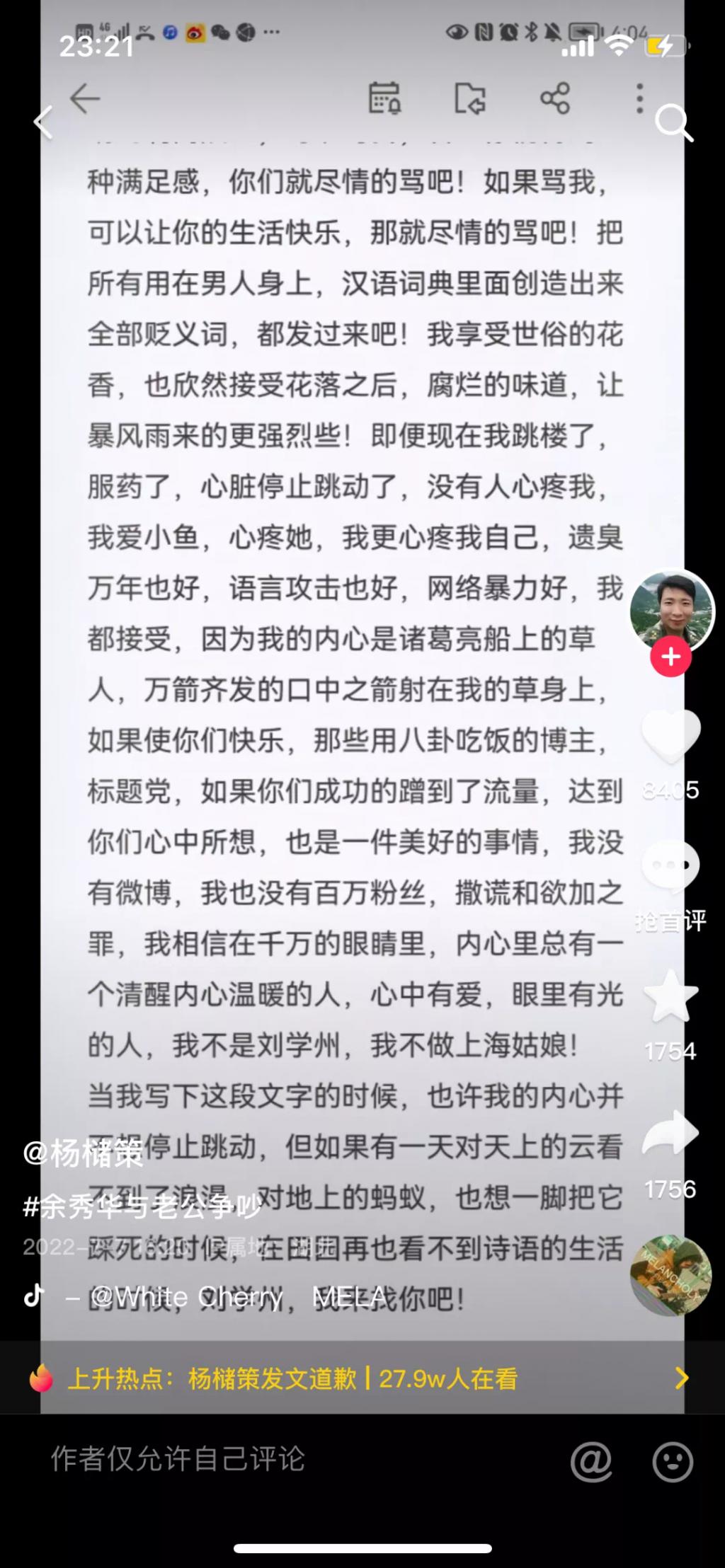Viewport: 725px width, 1568px height.
Task: Open the author's profile avatar
Action: coord(671,611)
